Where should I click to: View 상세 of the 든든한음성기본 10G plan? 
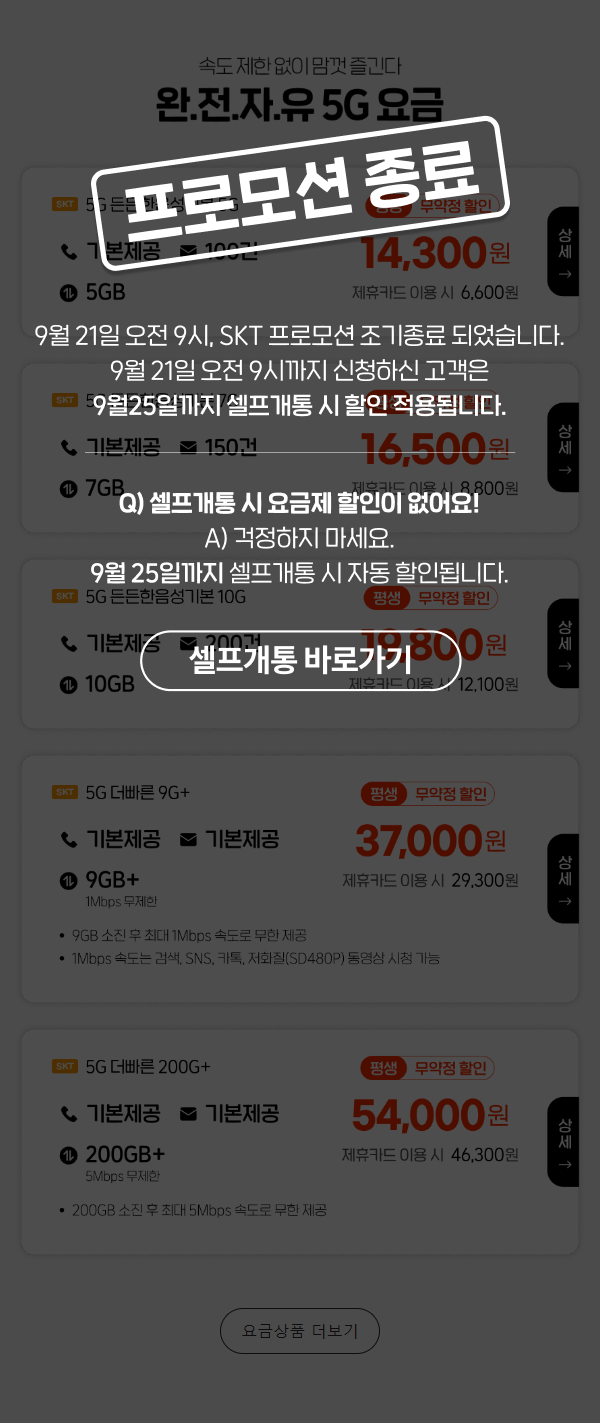click(x=564, y=643)
